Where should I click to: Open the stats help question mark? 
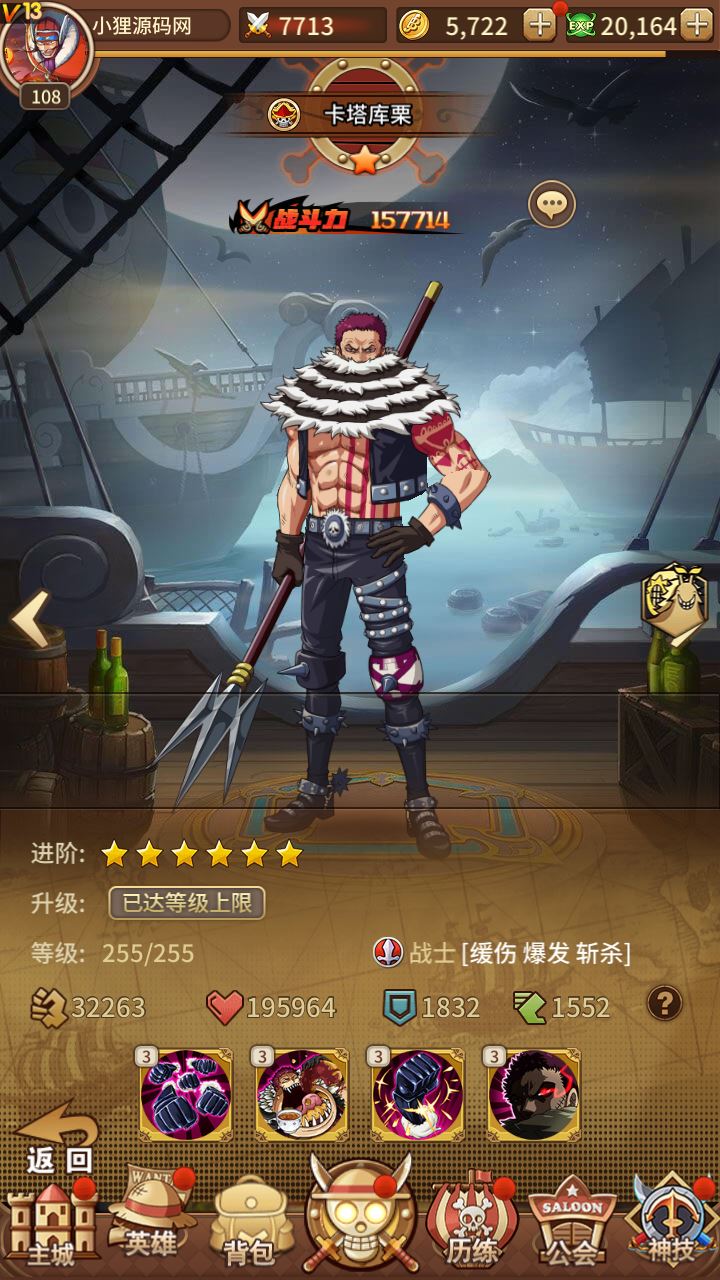pos(664,1002)
